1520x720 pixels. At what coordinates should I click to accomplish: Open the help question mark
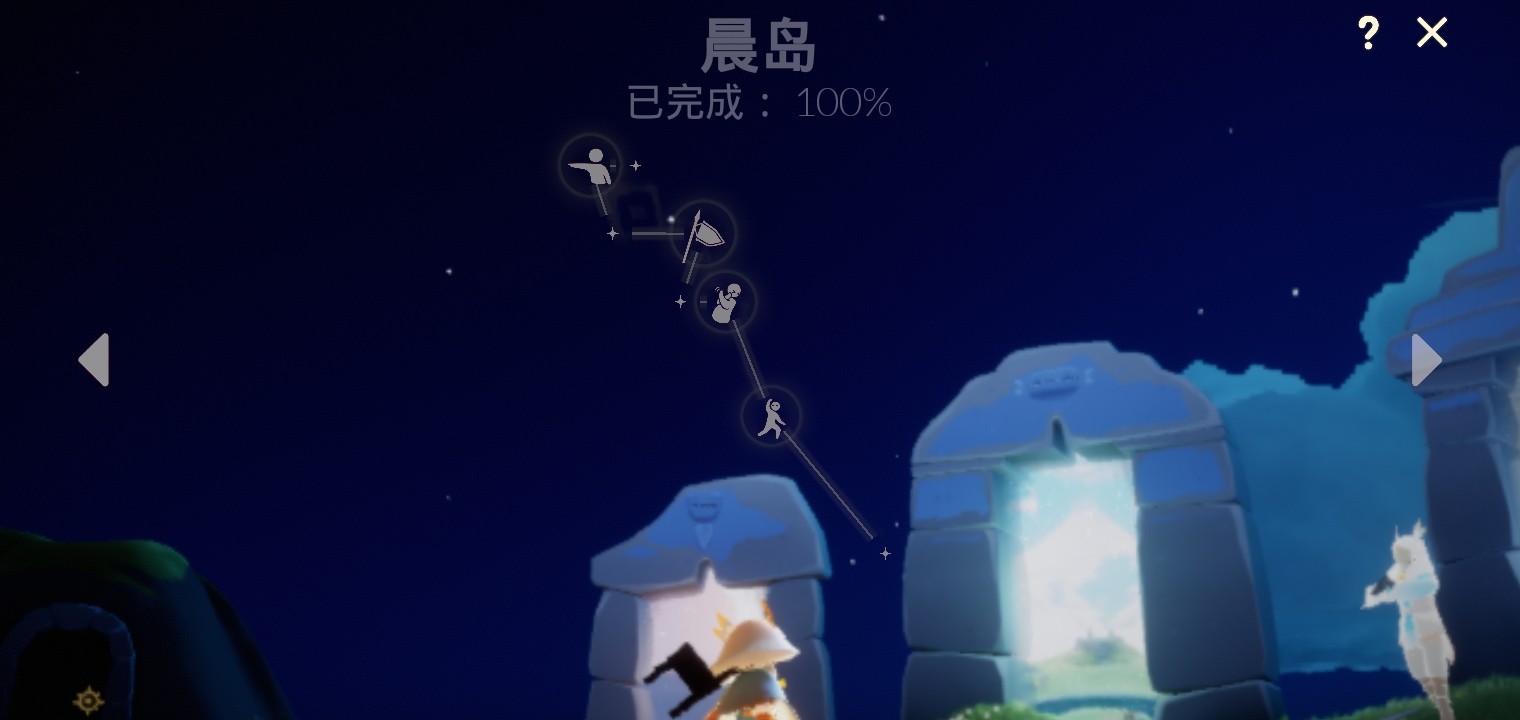pyautogui.click(x=1368, y=33)
